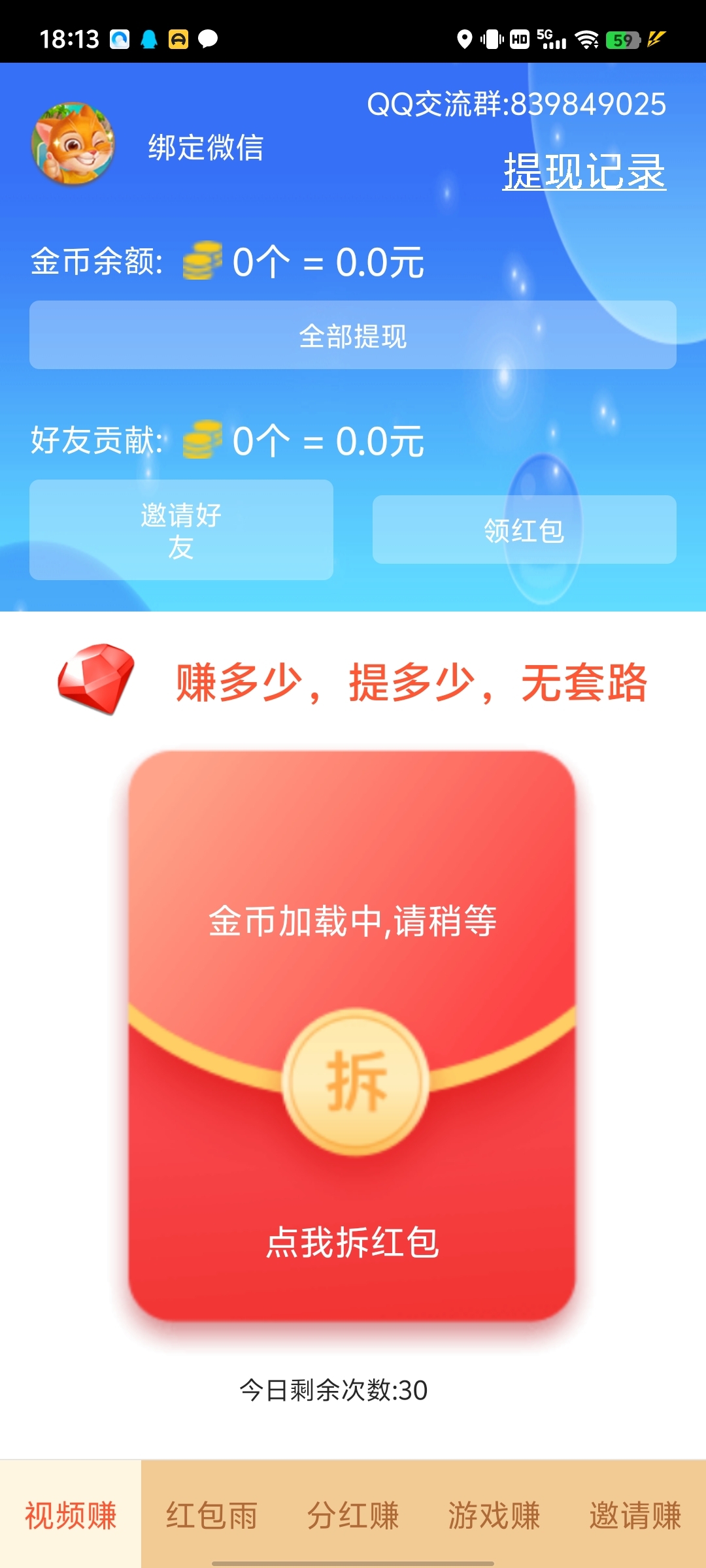The image size is (706, 1568).
Task: Open the red packet with the 拆 coin
Action: pyautogui.click(x=355, y=1082)
